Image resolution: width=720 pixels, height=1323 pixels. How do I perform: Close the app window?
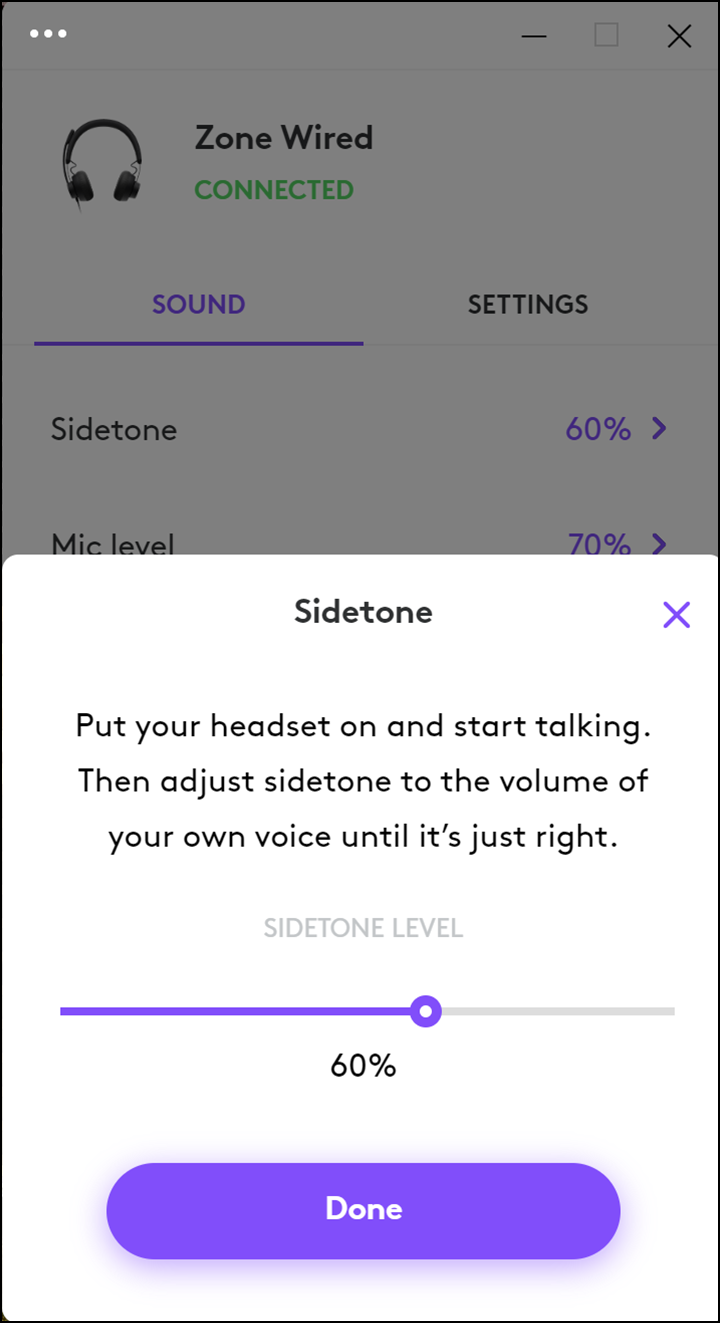679,37
